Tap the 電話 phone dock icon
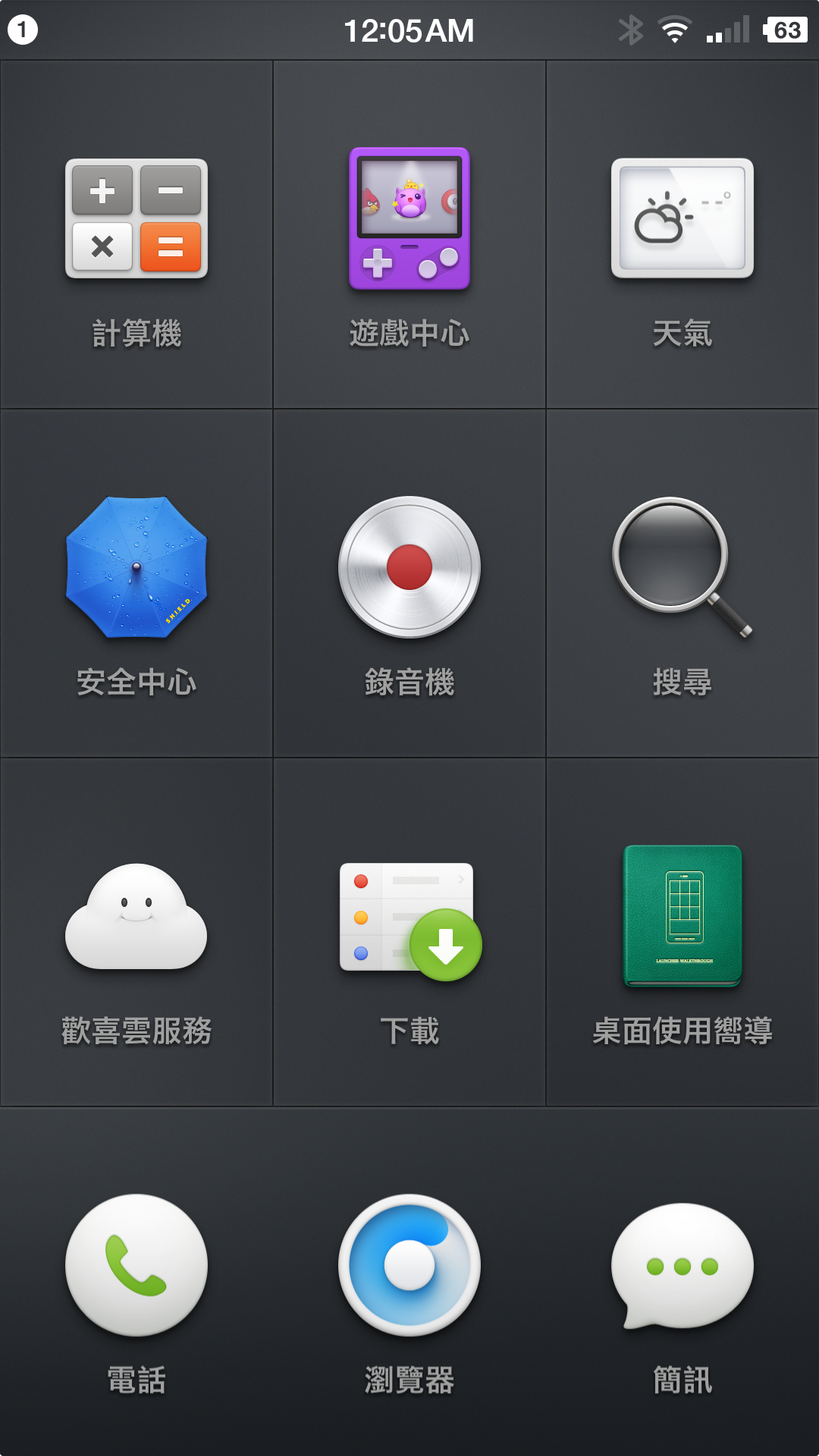This screenshot has height=1456, width=819. pos(136,1265)
